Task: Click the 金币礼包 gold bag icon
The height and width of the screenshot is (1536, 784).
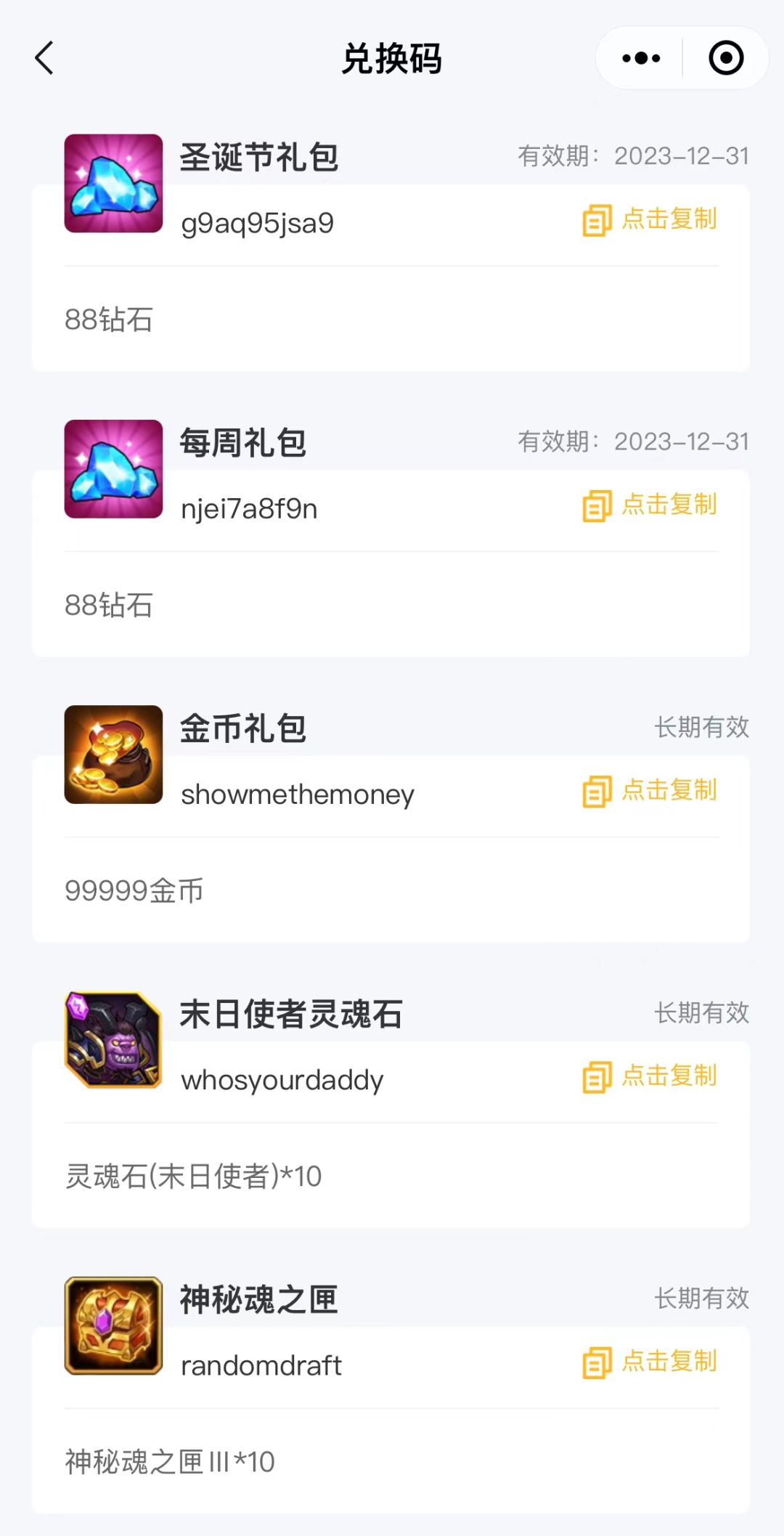Action: tap(113, 755)
